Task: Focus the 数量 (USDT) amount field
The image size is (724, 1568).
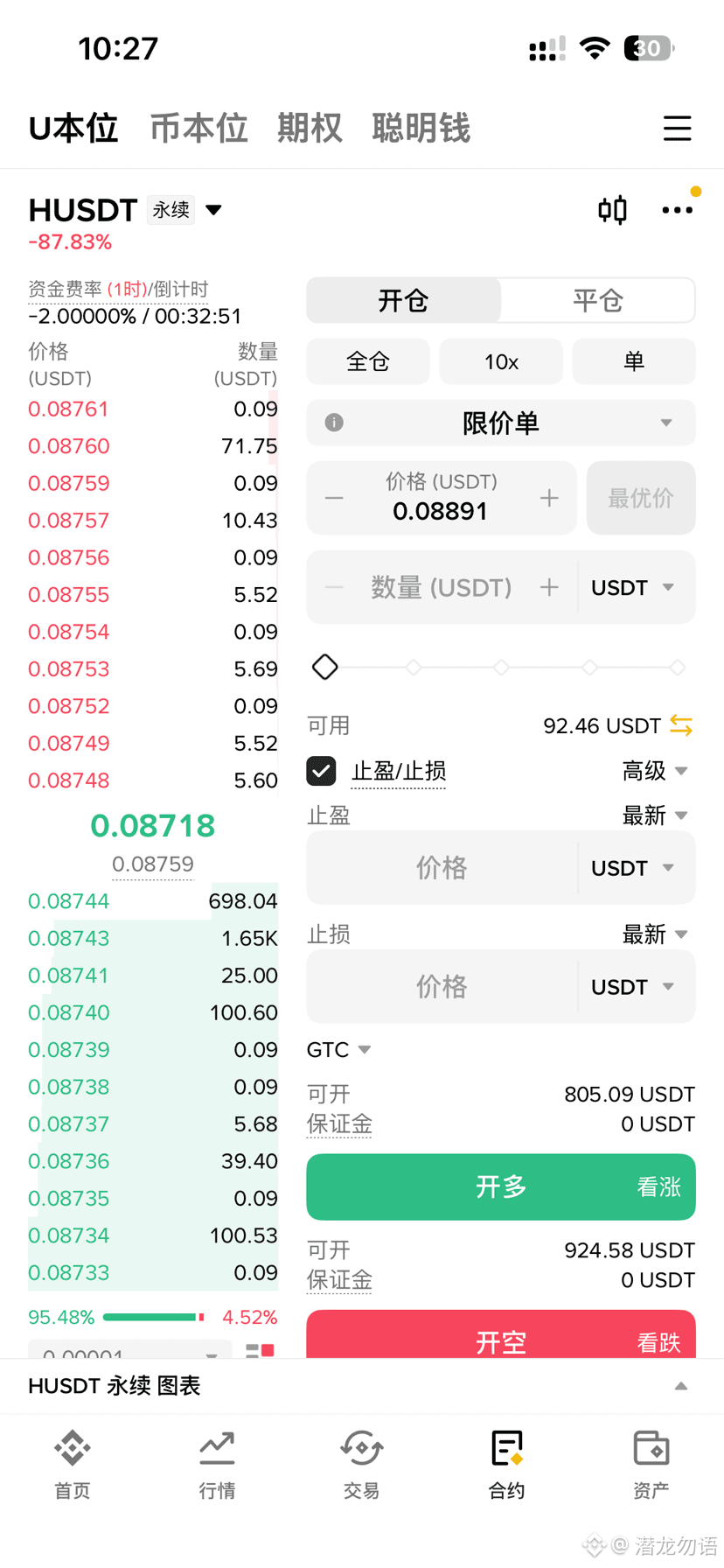Action: 441,587
